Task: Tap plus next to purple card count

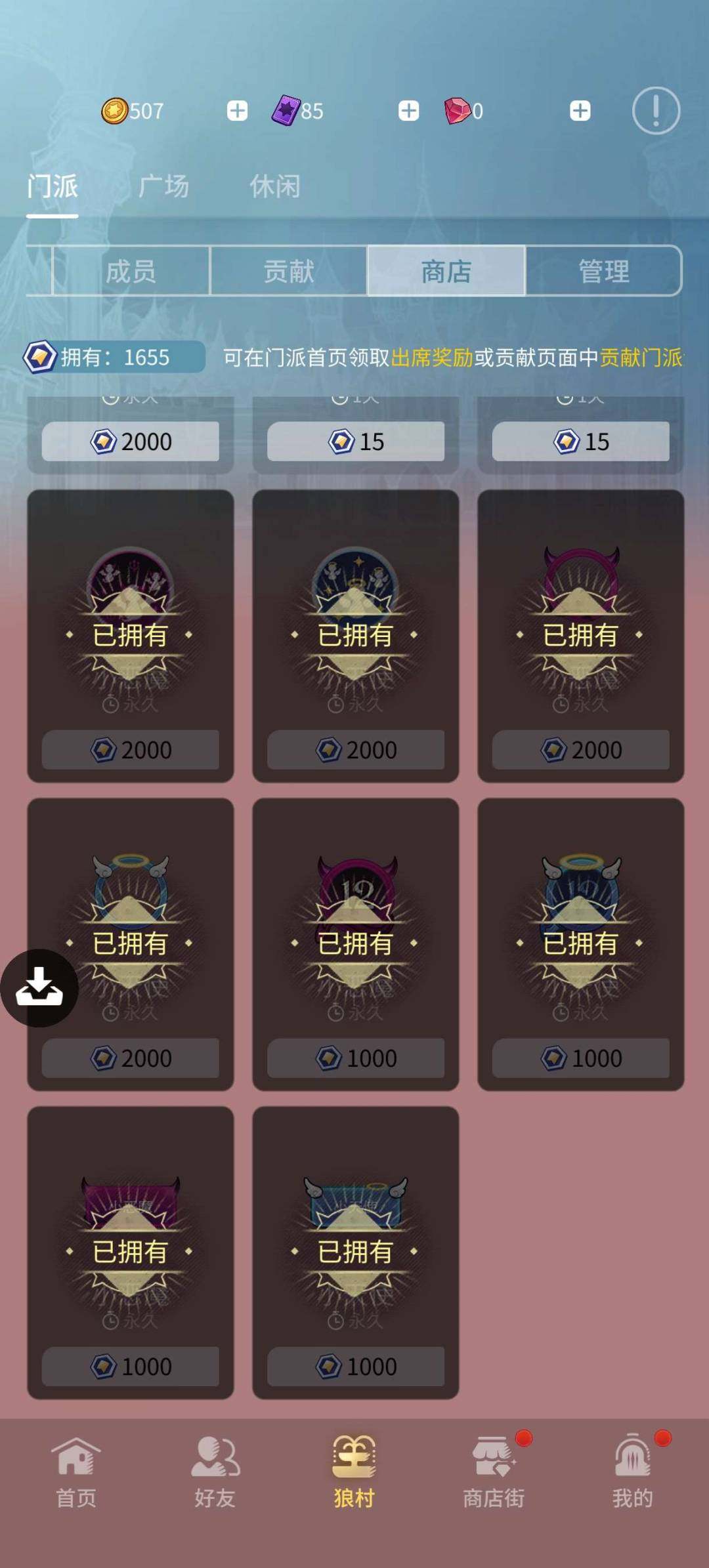Action: tap(408, 111)
